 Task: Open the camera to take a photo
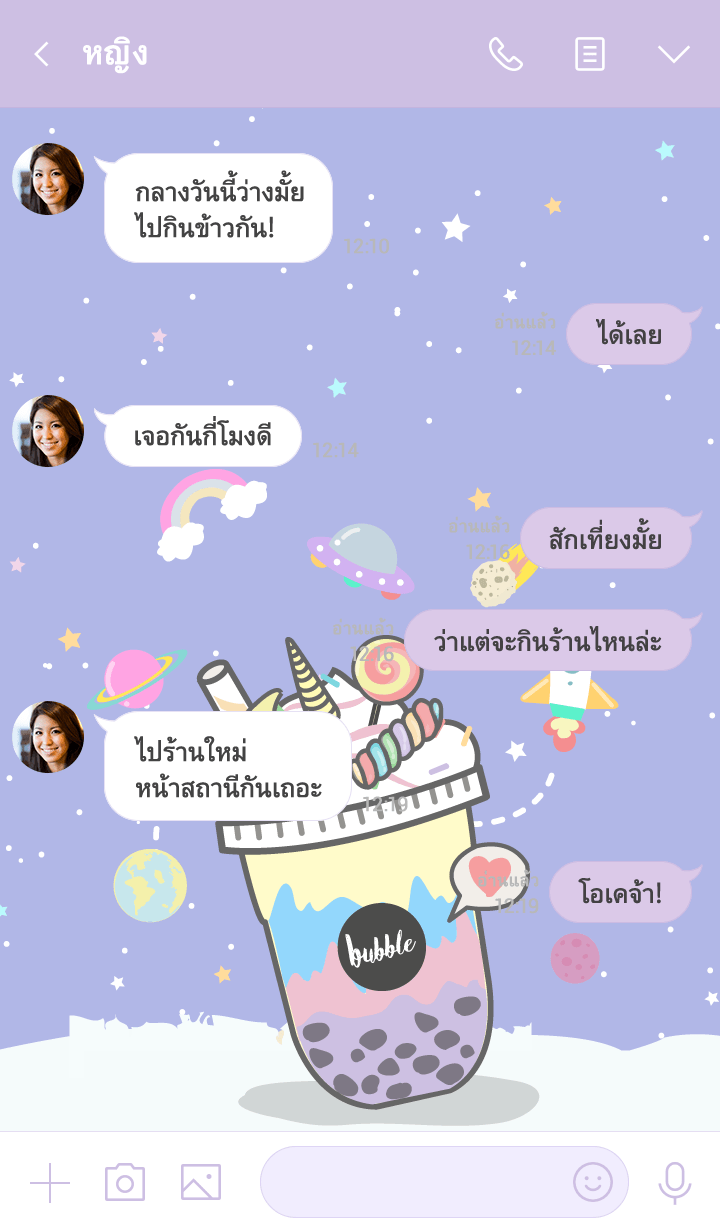(x=125, y=1183)
